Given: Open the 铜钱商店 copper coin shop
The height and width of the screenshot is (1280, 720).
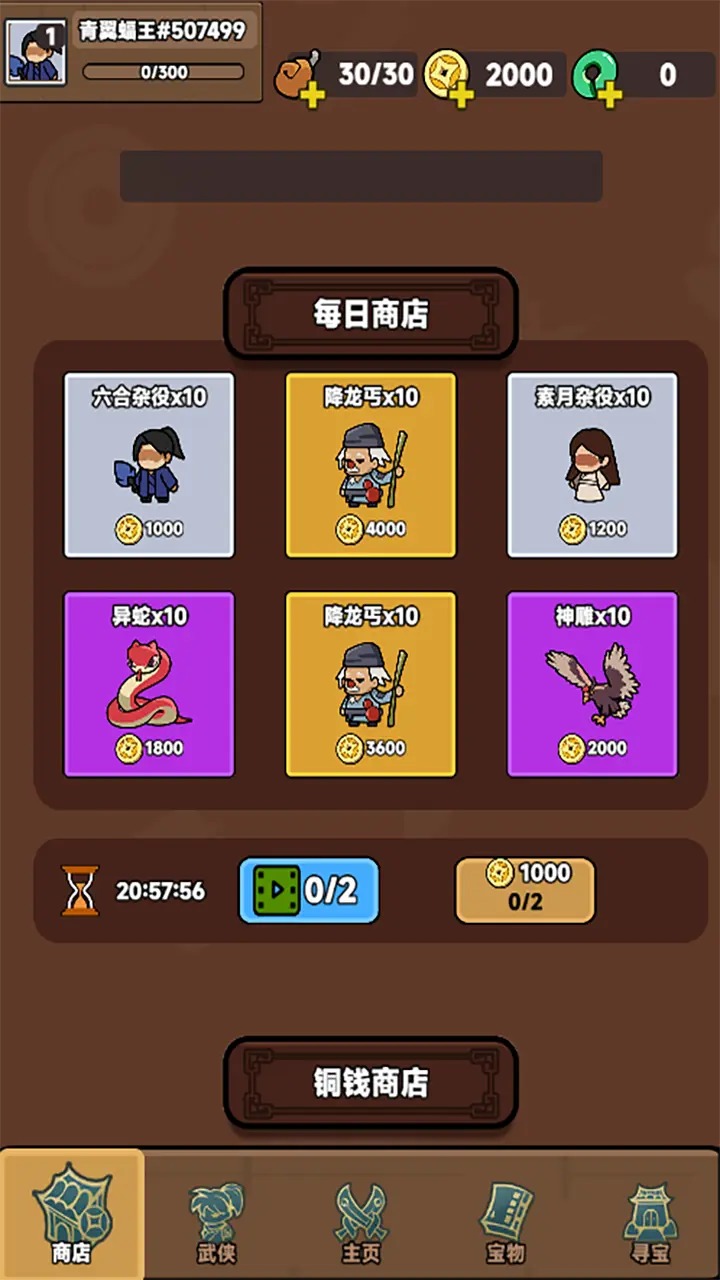Looking at the screenshot, I should point(370,1083).
